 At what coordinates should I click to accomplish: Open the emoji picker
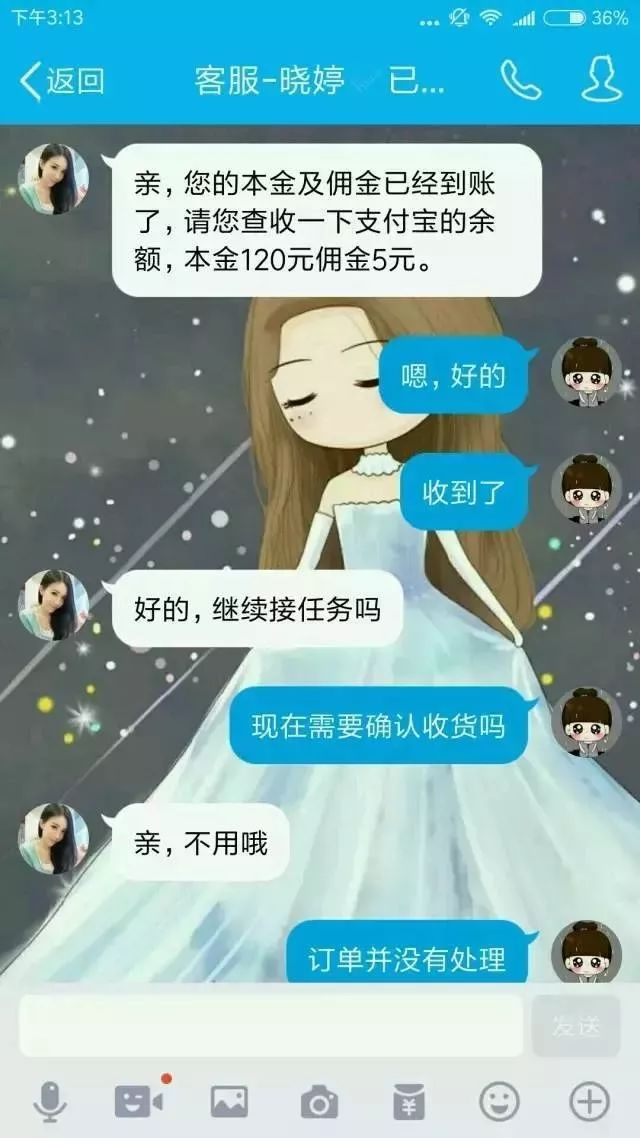(499, 1102)
